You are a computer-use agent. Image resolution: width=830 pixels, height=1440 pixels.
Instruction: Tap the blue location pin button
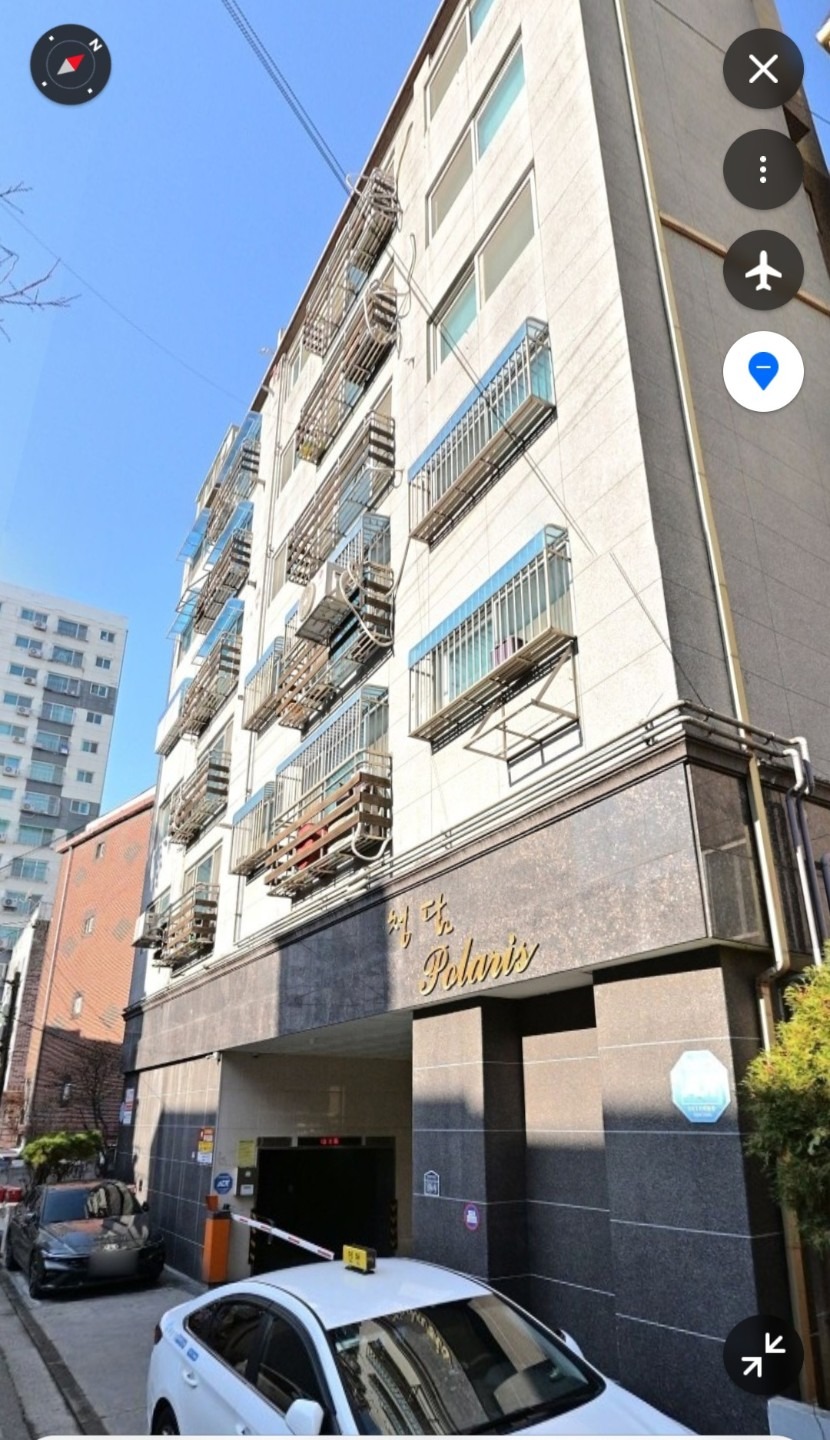pos(763,371)
